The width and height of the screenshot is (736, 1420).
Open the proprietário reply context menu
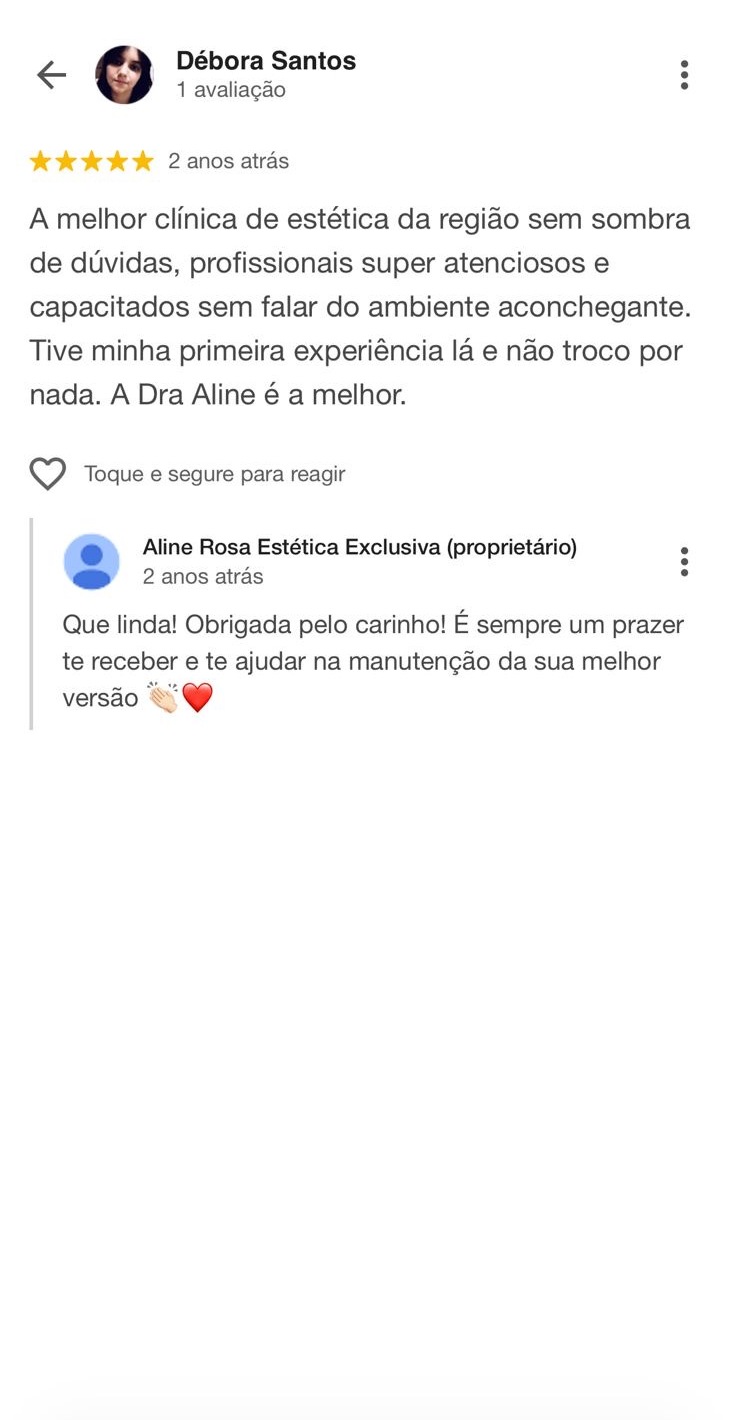tap(685, 561)
